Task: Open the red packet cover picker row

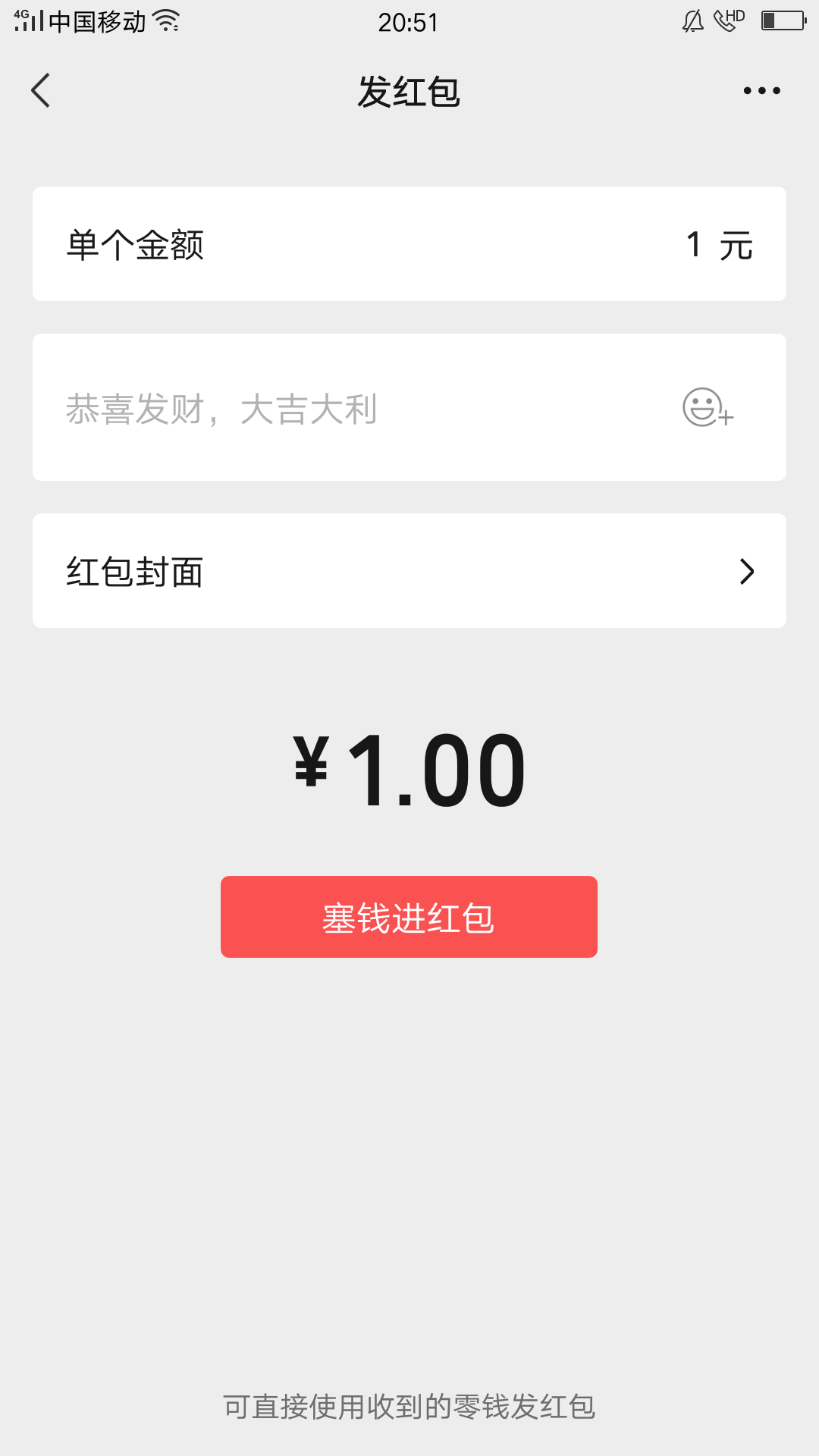Action: [409, 570]
